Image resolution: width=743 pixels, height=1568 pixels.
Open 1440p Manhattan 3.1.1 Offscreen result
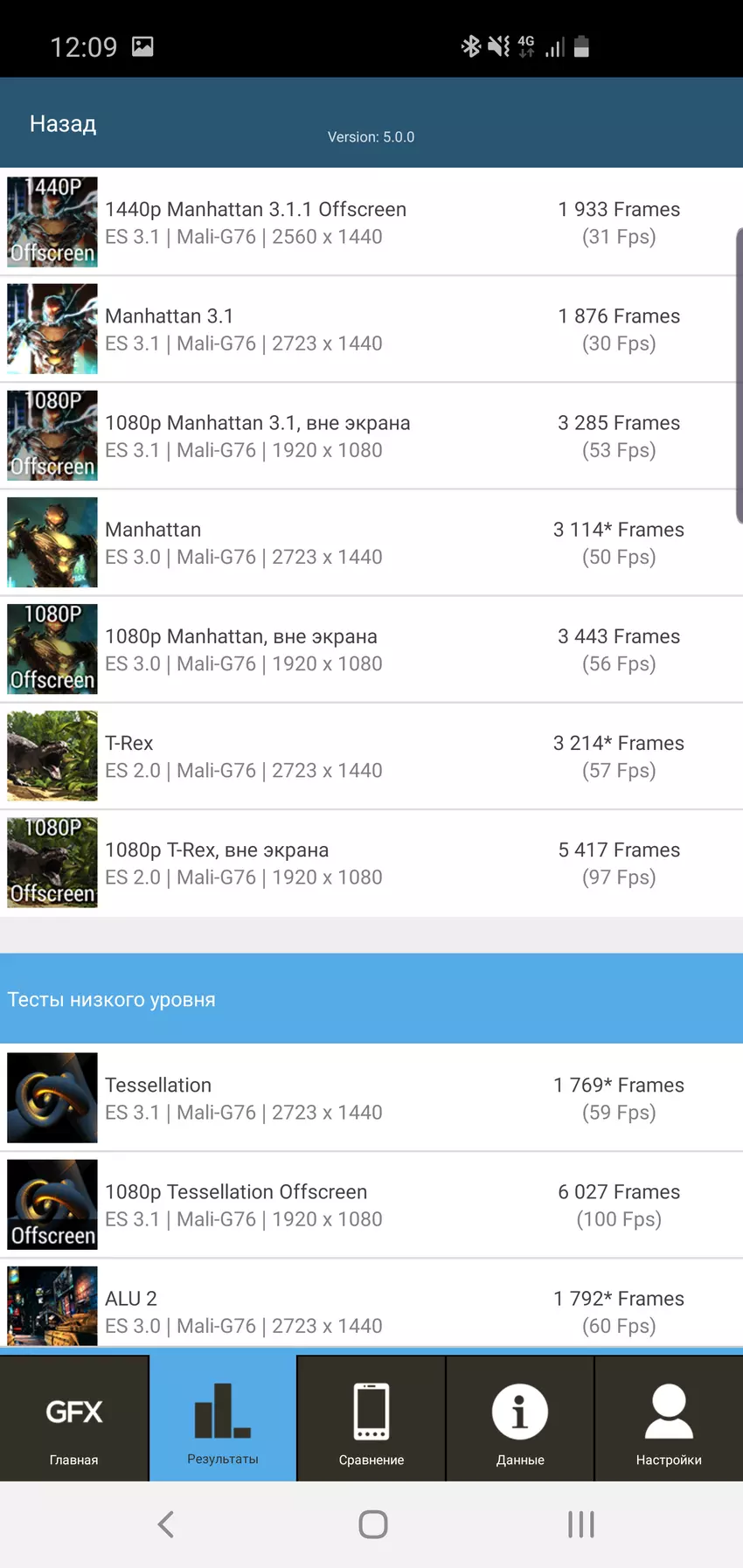click(371, 222)
